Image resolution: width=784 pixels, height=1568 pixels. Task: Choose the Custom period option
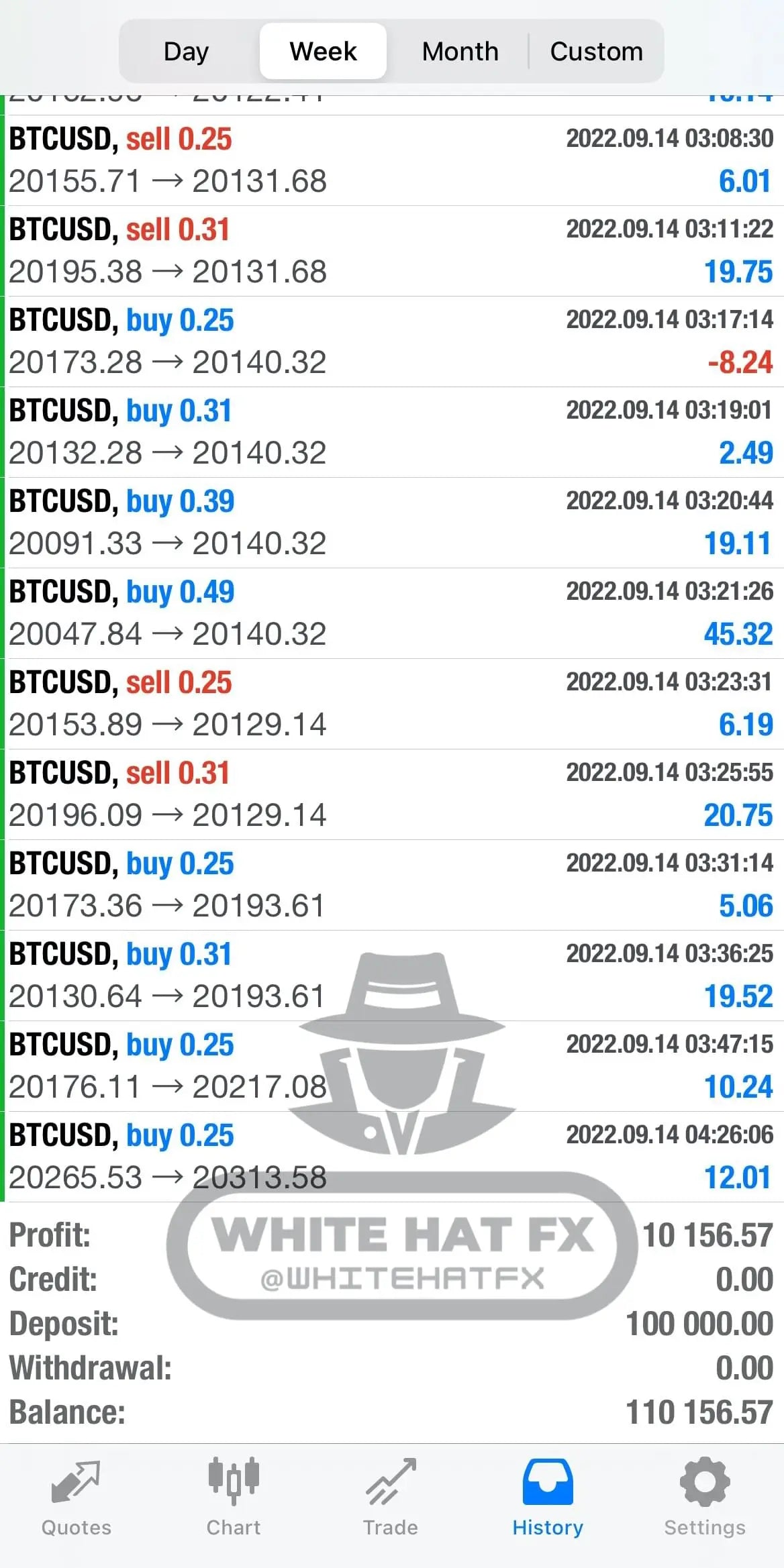[596, 52]
